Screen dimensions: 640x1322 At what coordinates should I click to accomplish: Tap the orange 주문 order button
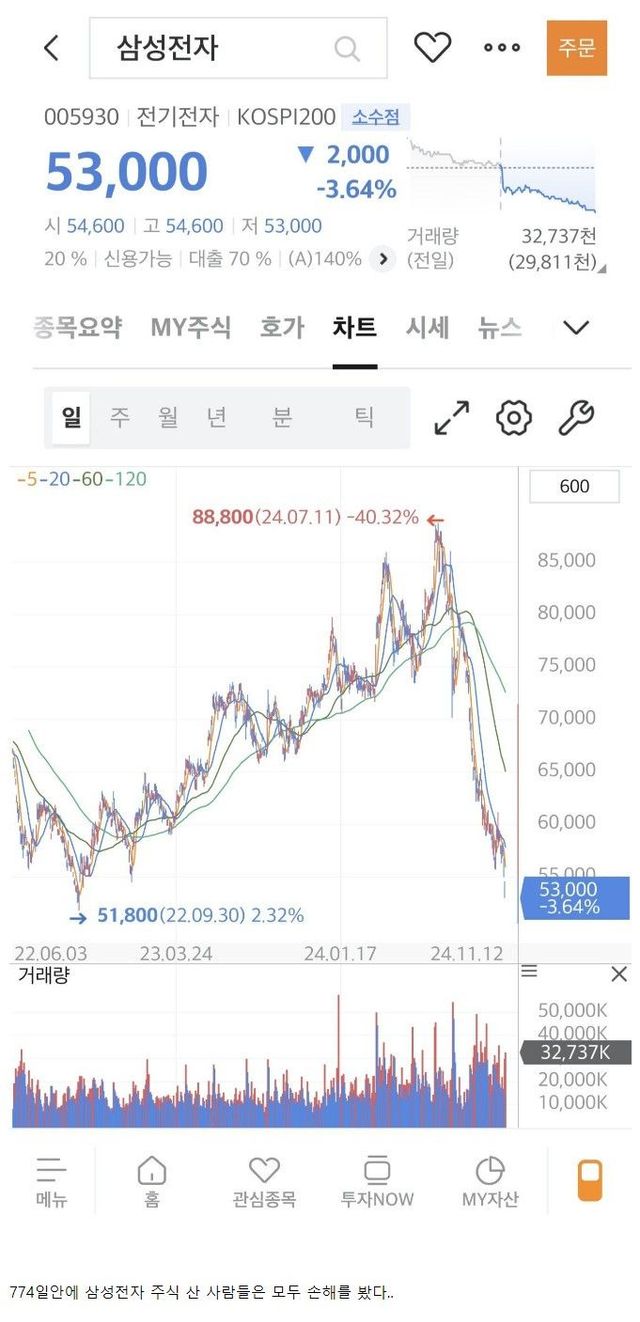click(x=576, y=47)
